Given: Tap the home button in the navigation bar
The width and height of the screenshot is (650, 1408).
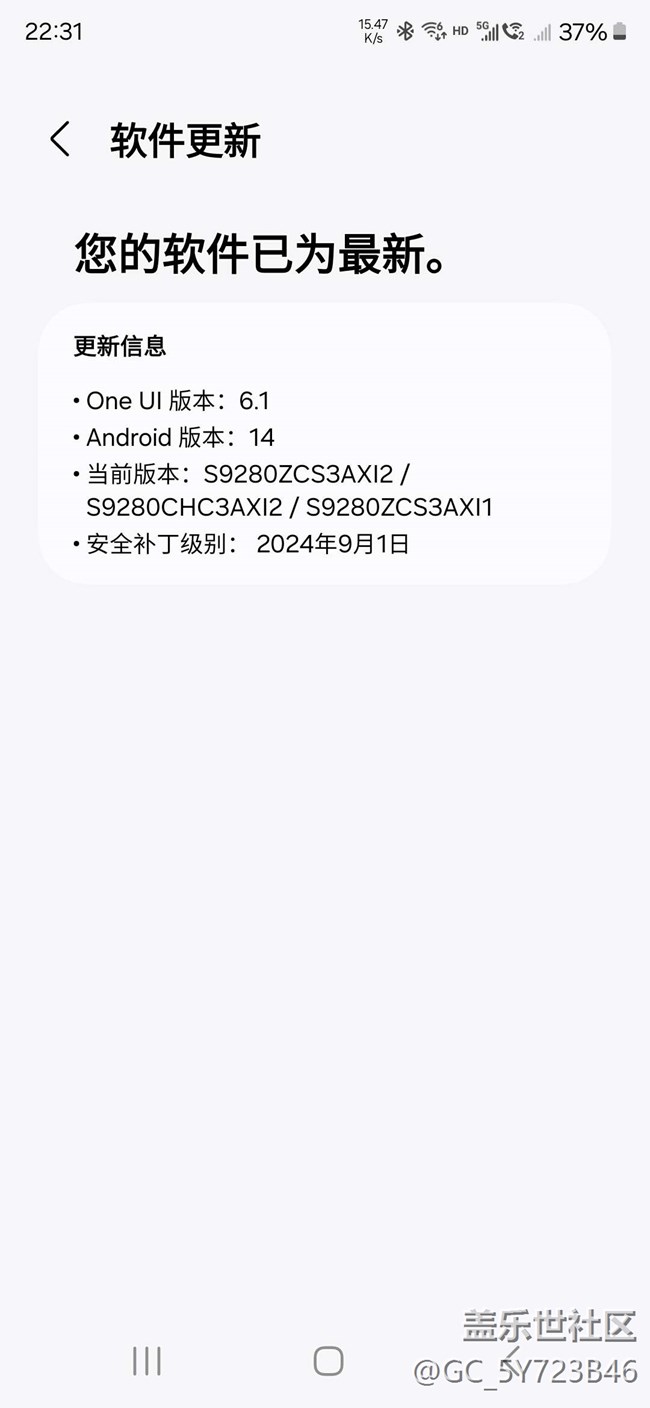Looking at the screenshot, I should [x=328, y=1360].
